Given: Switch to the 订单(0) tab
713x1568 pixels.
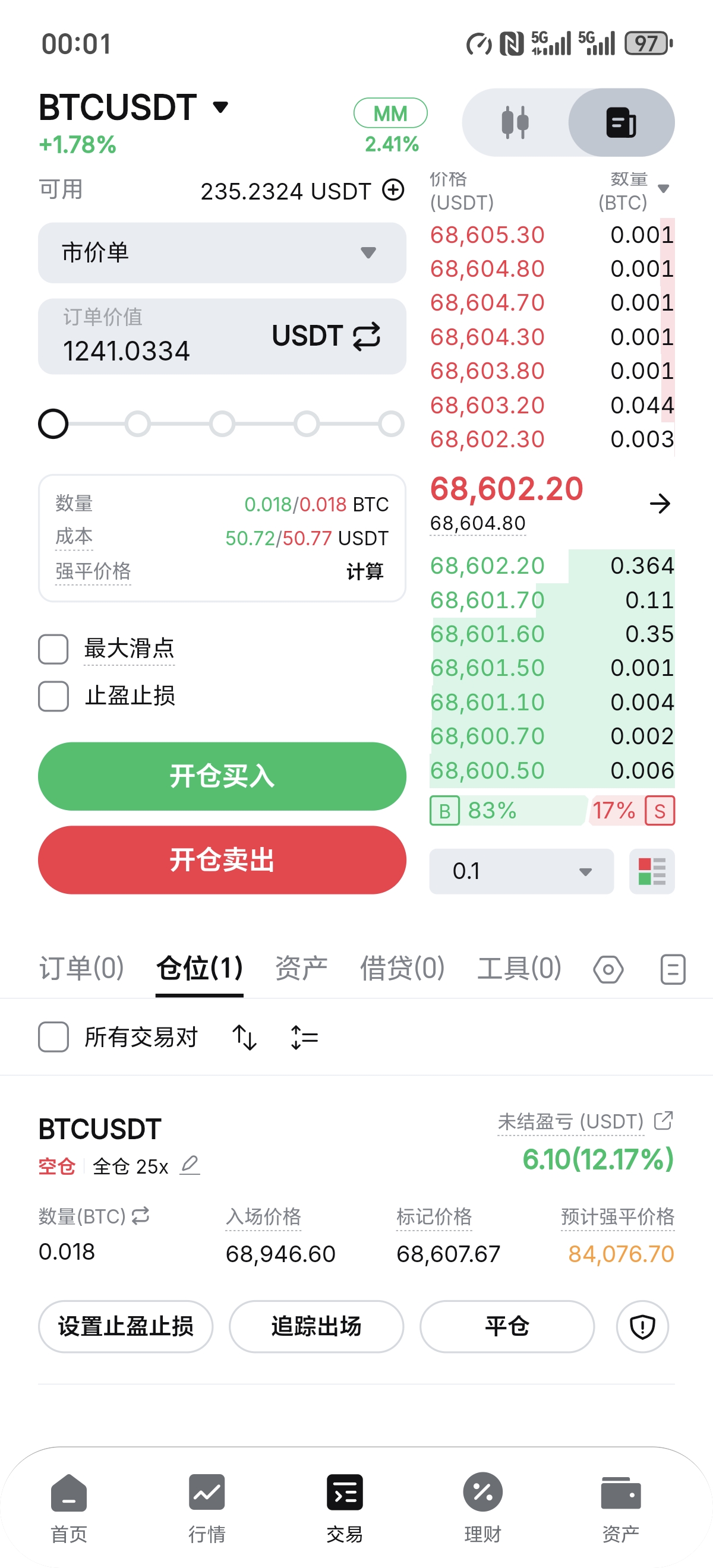Looking at the screenshot, I should pyautogui.click(x=81, y=968).
